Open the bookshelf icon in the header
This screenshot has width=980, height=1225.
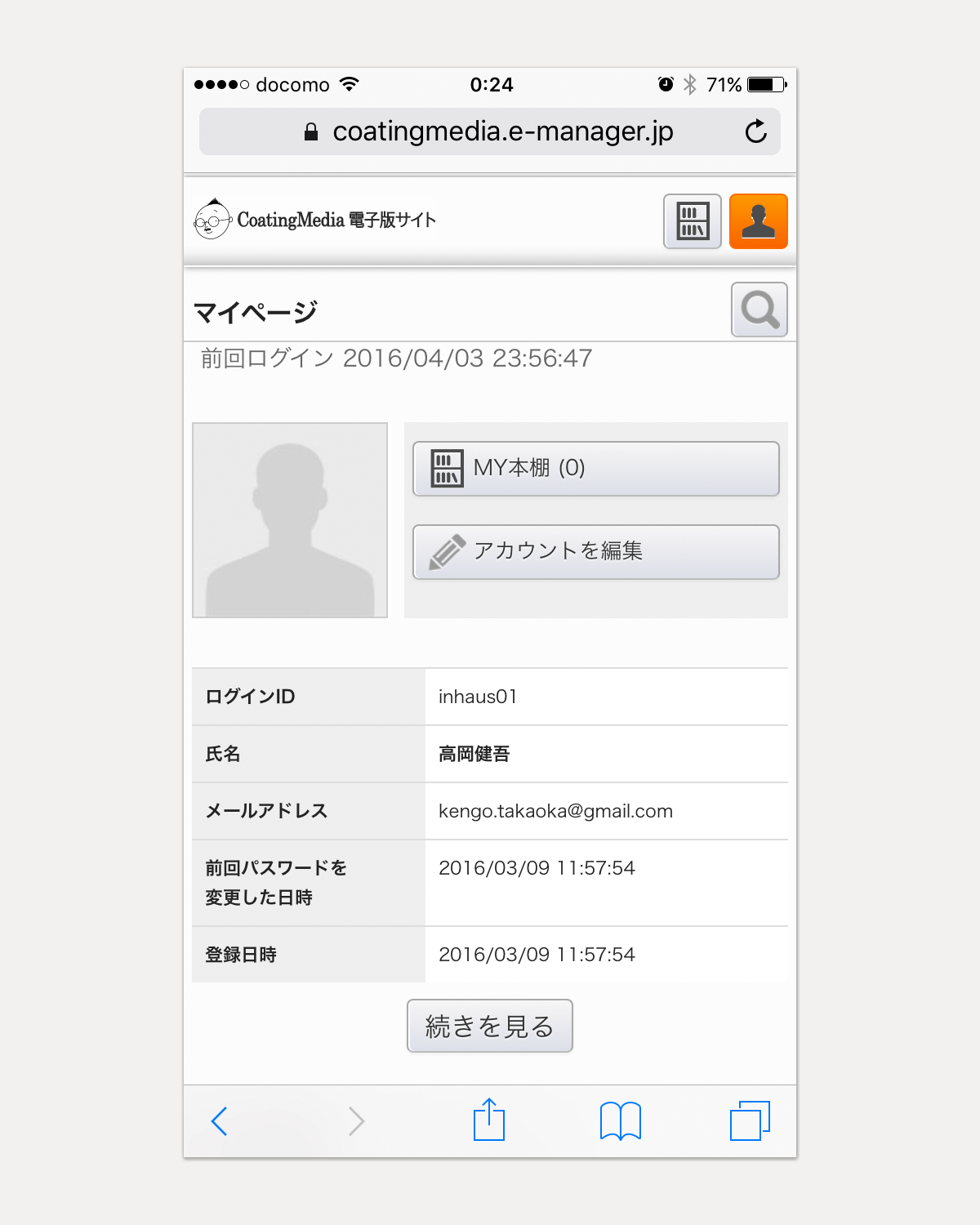[x=692, y=221]
